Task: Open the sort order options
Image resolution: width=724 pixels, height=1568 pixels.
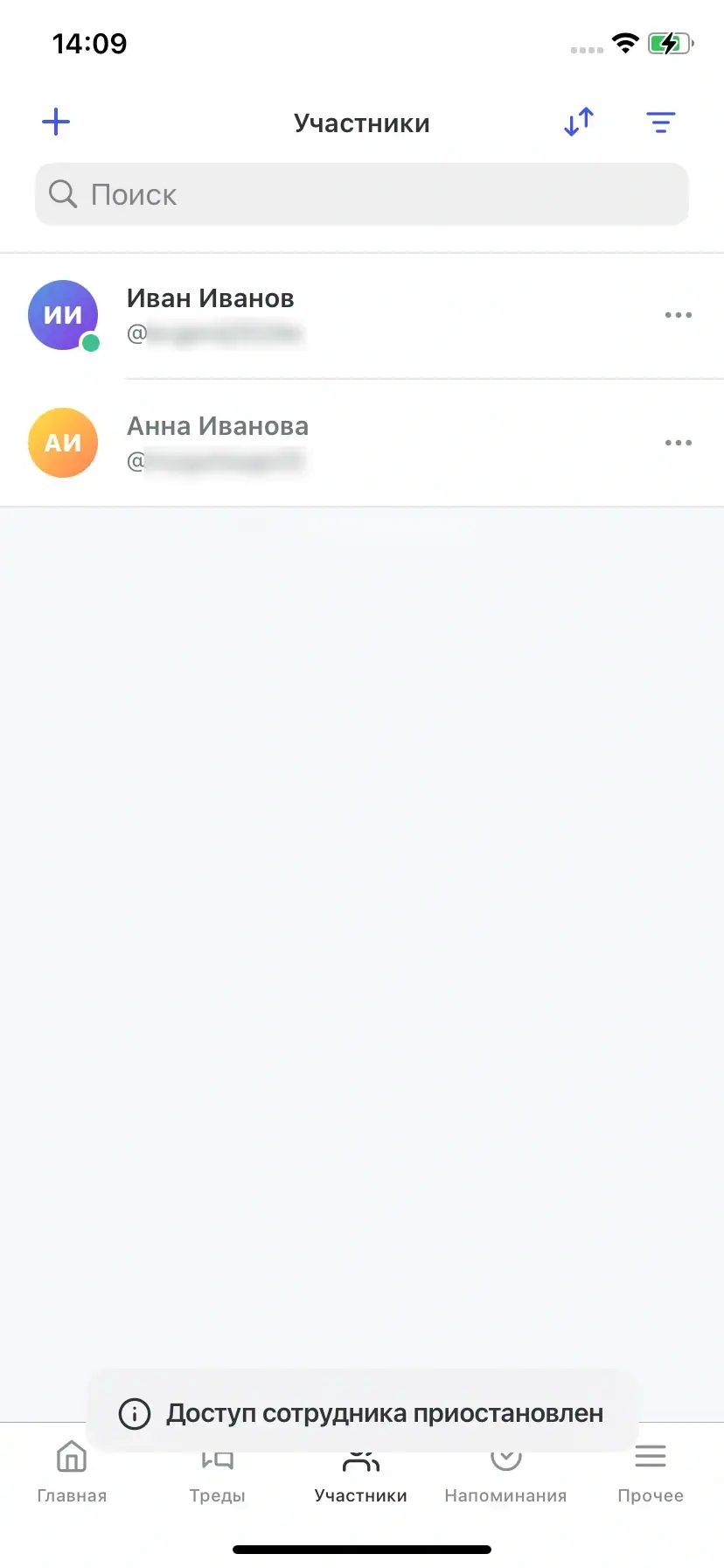Action: click(579, 122)
